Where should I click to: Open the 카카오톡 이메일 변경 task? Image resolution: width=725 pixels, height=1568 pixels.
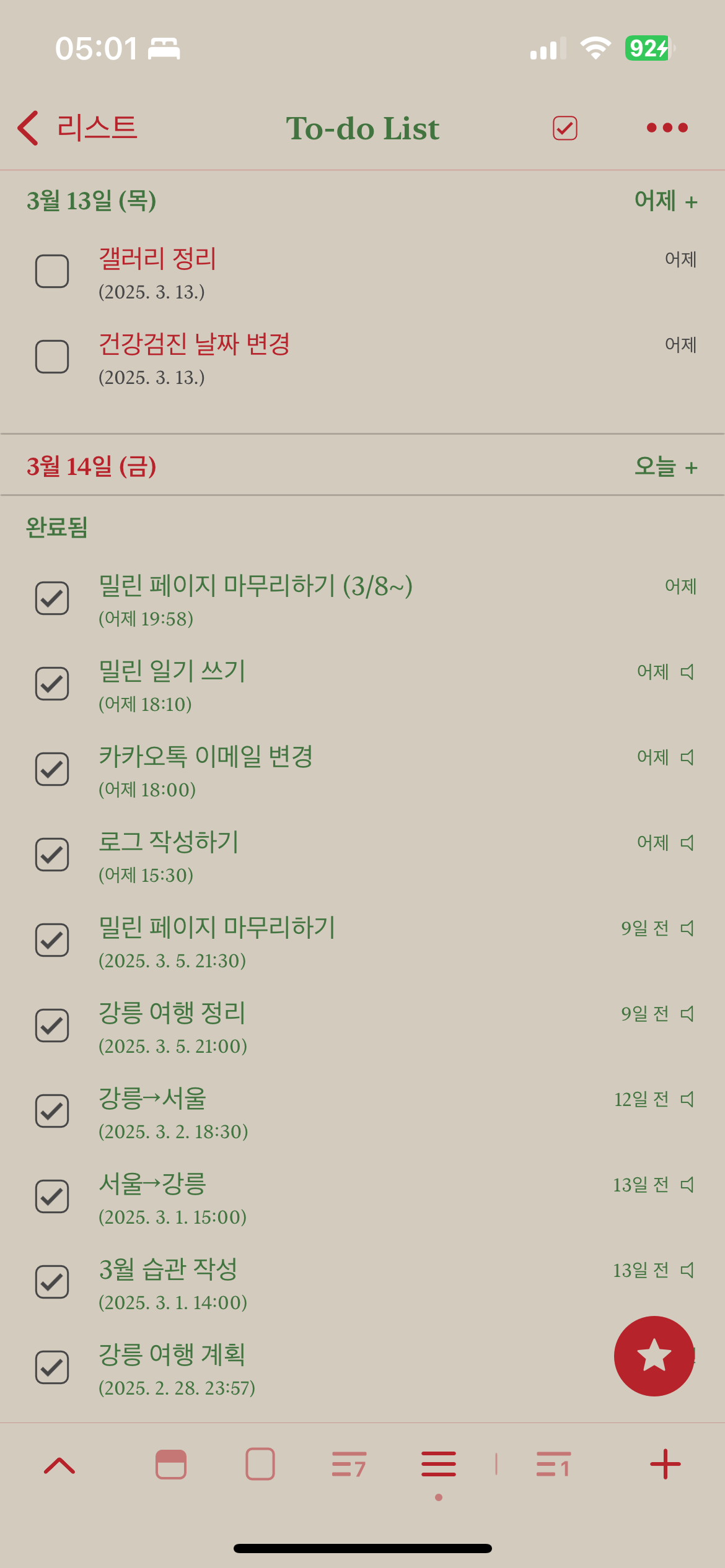click(206, 757)
